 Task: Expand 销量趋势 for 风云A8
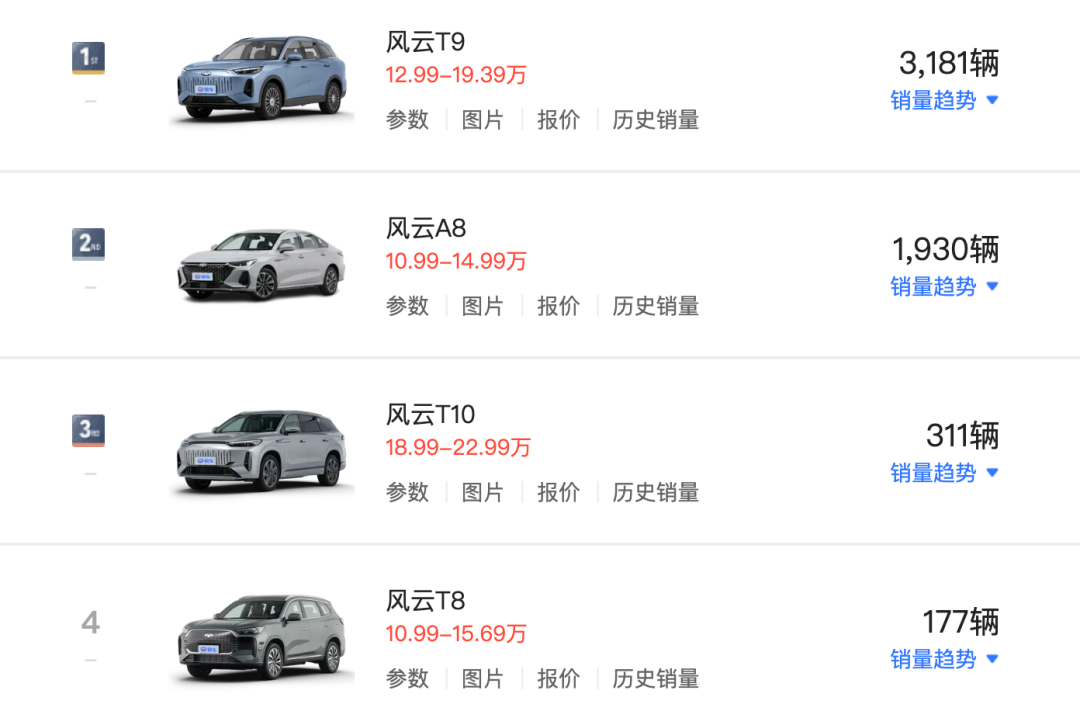click(x=944, y=286)
